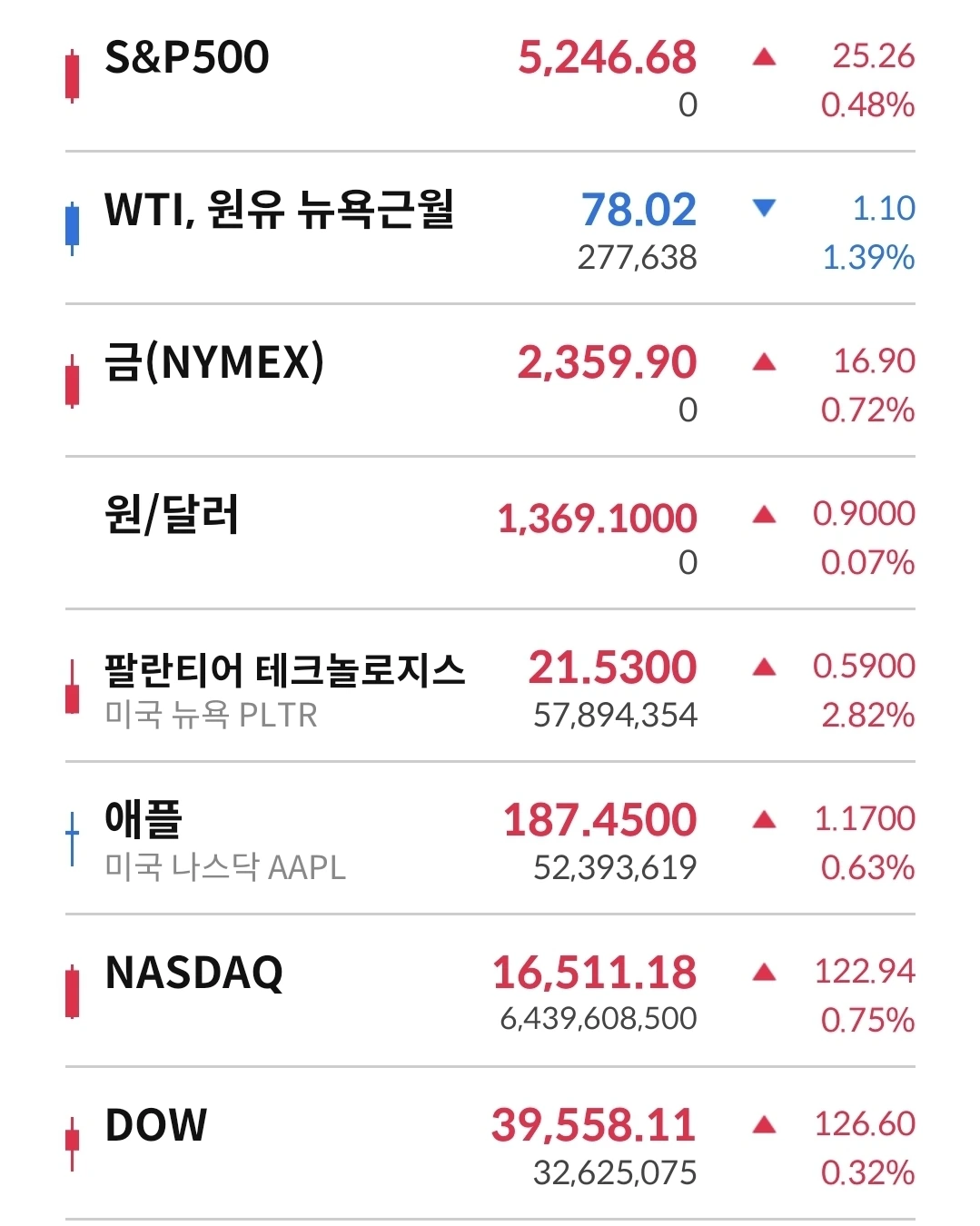
Task: Open the S&P500 index row
Action: (187, 58)
